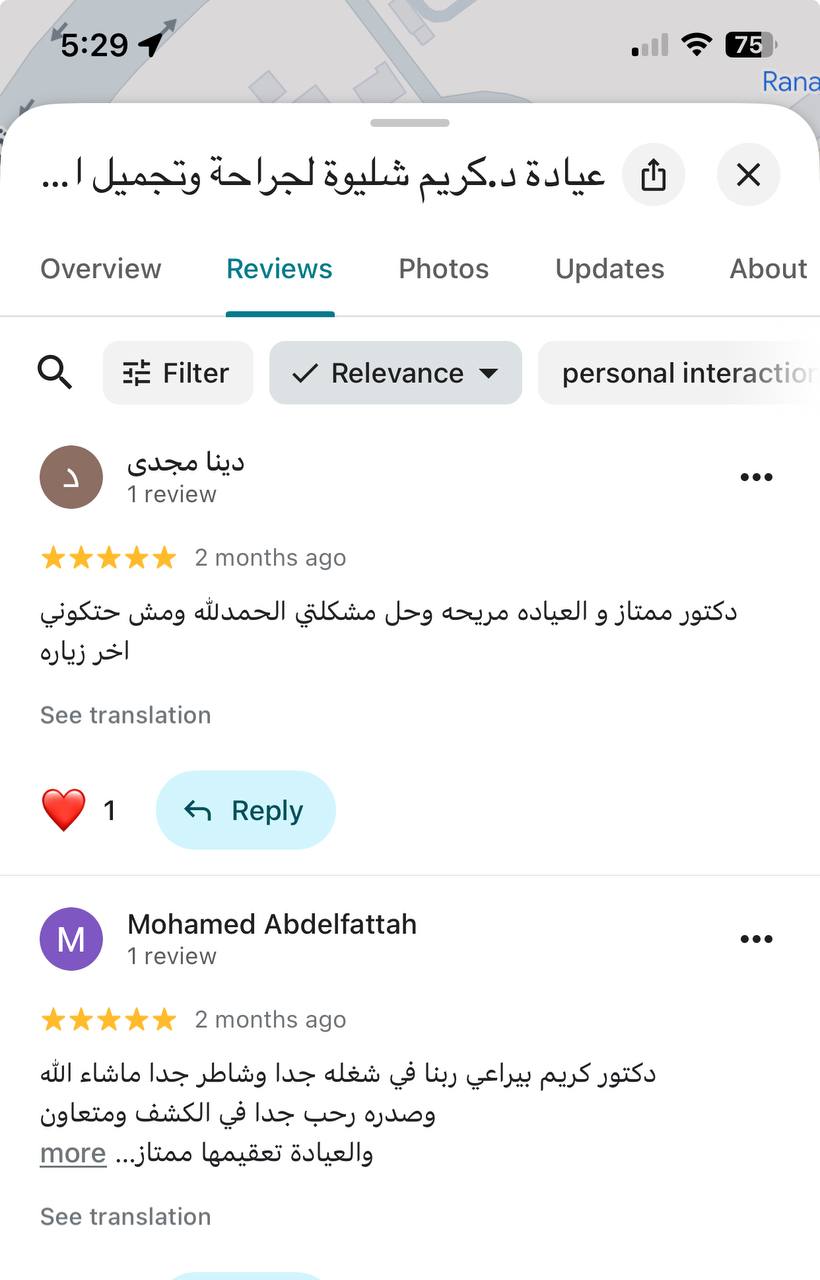Open the Filter options chip
The height and width of the screenshot is (1280, 820).
click(177, 373)
